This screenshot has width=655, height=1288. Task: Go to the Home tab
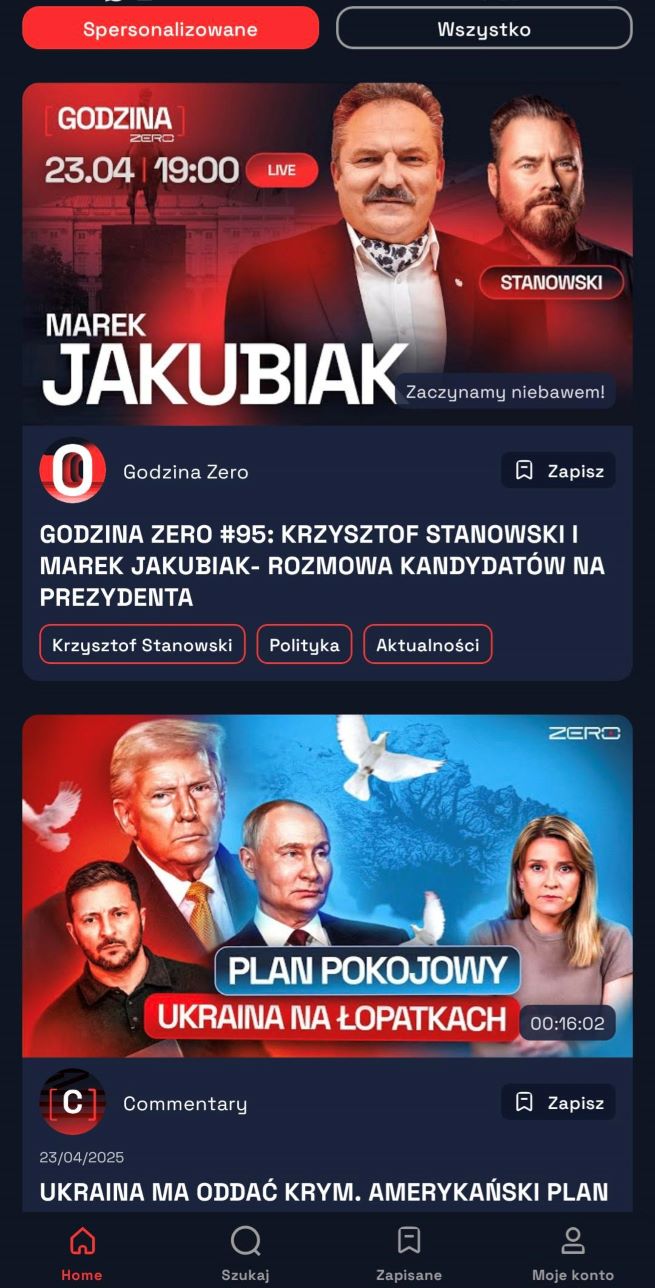[82, 1254]
